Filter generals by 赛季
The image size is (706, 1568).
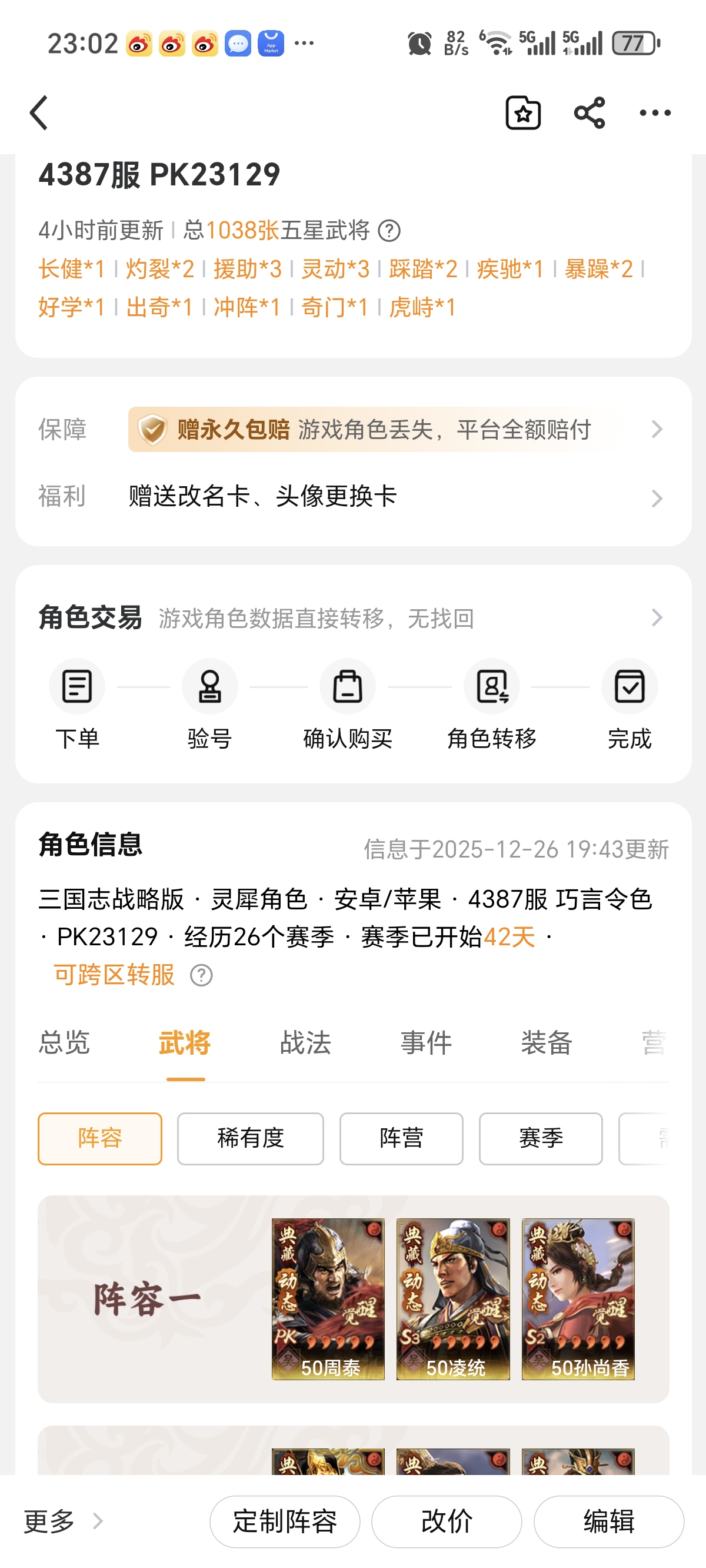[x=541, y=1138]
